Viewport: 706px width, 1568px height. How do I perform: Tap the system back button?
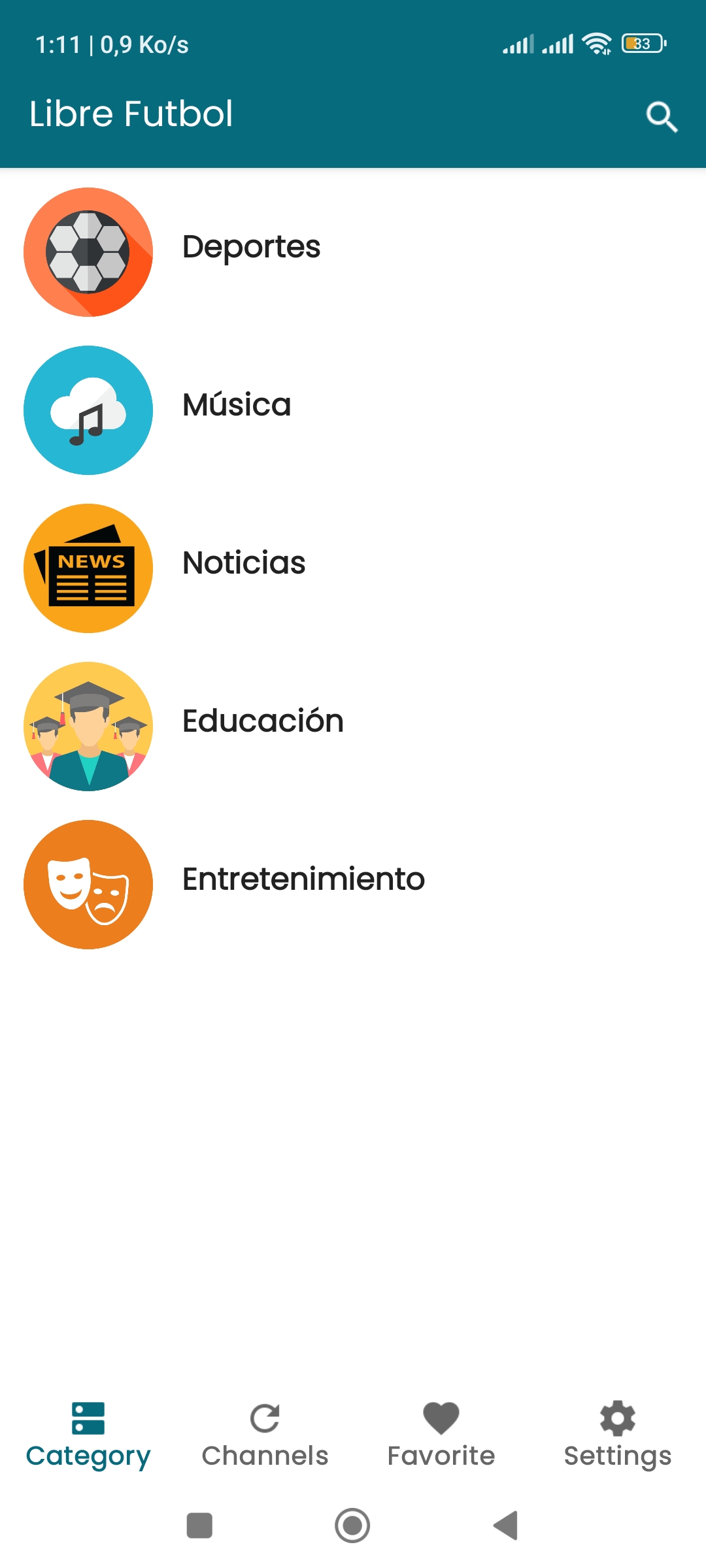click(506, 1526)
